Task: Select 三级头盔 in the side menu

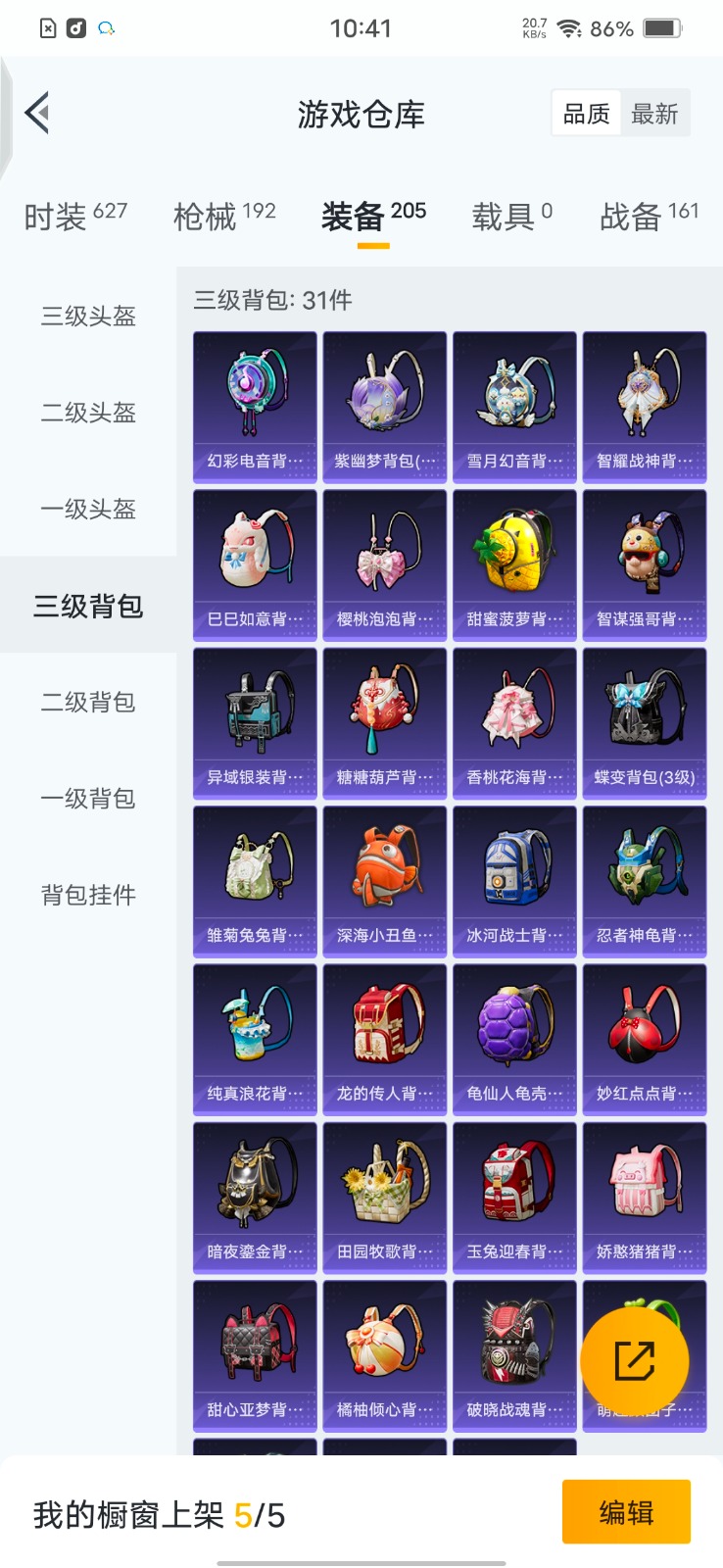Action: [x=88, y=316]
